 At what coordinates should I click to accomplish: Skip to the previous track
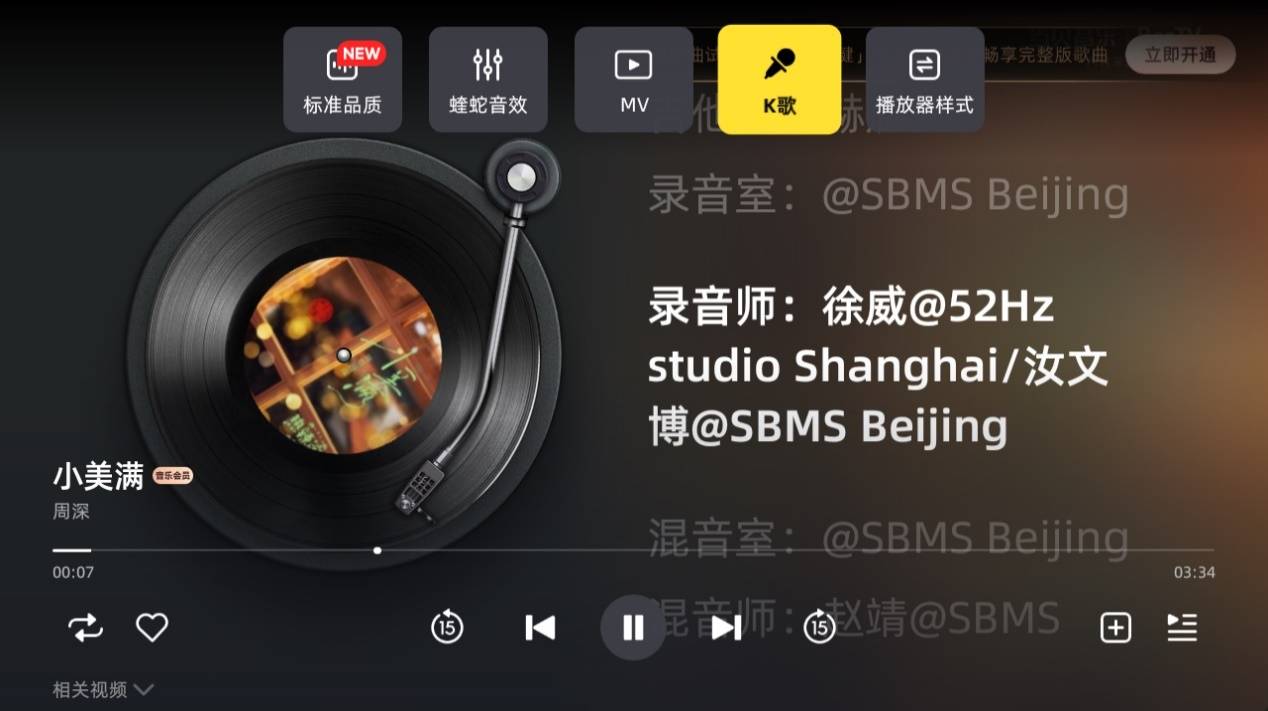[540, 628]
